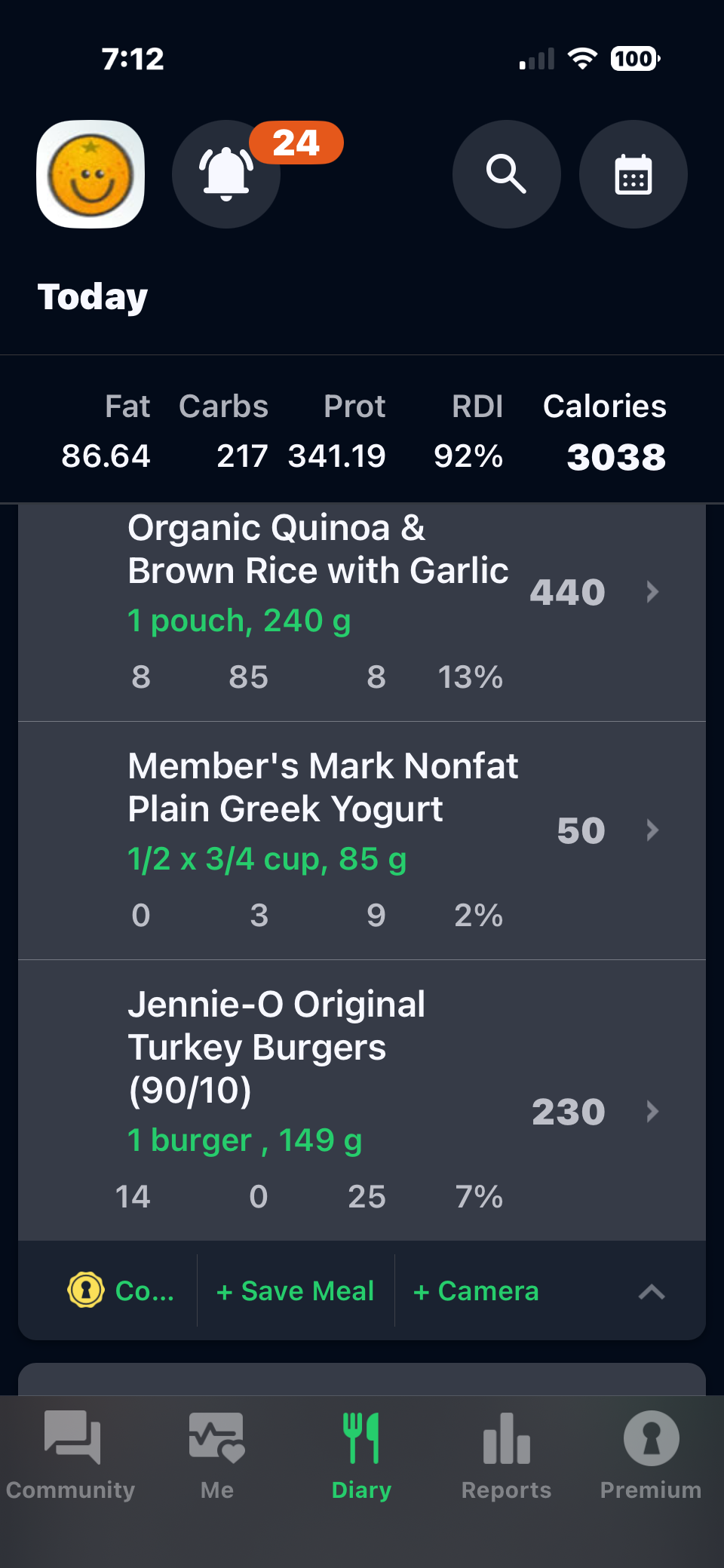Open the Premium tab
This screenshot has width=724, height=1568.
point(651,1456)
